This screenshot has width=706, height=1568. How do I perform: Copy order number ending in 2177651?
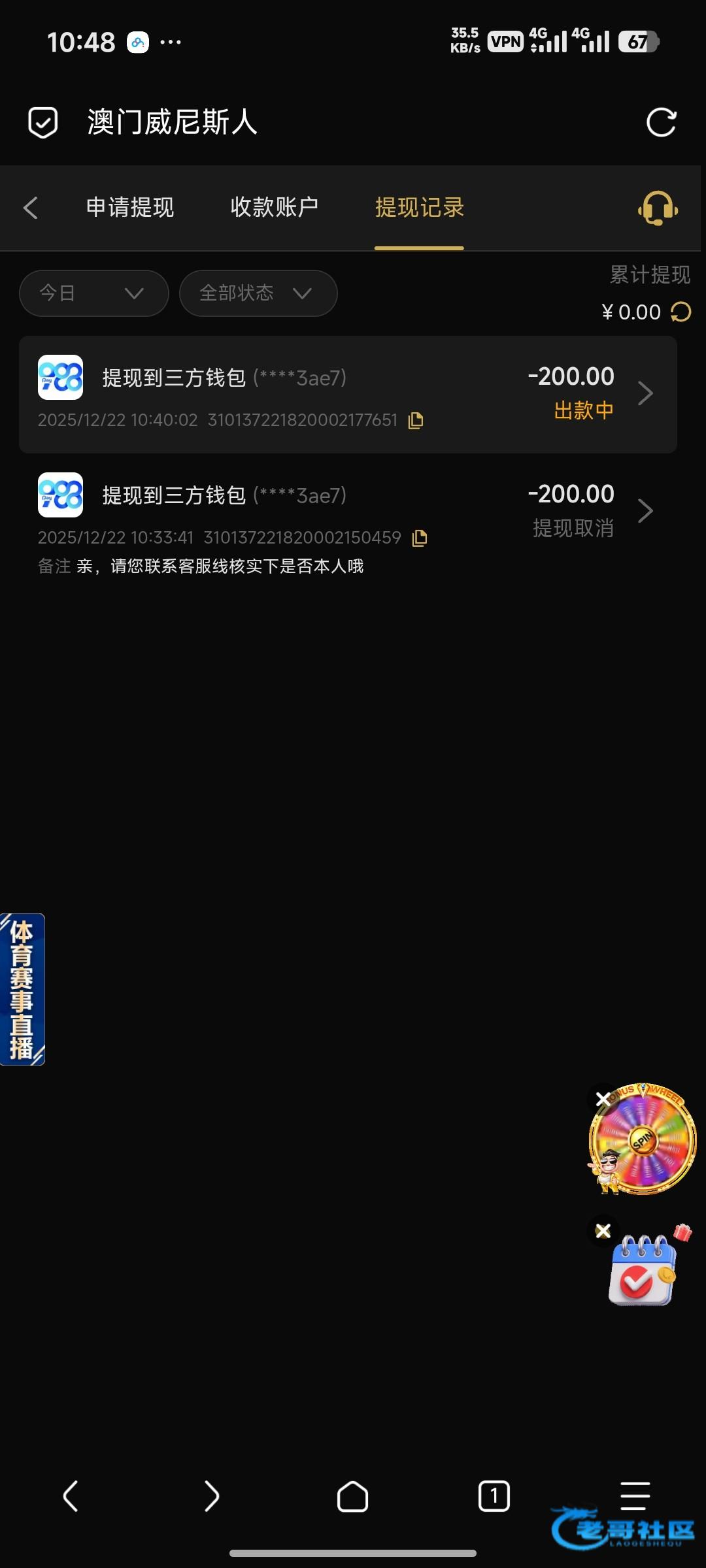pyautogui.click(x=416, y=421)
